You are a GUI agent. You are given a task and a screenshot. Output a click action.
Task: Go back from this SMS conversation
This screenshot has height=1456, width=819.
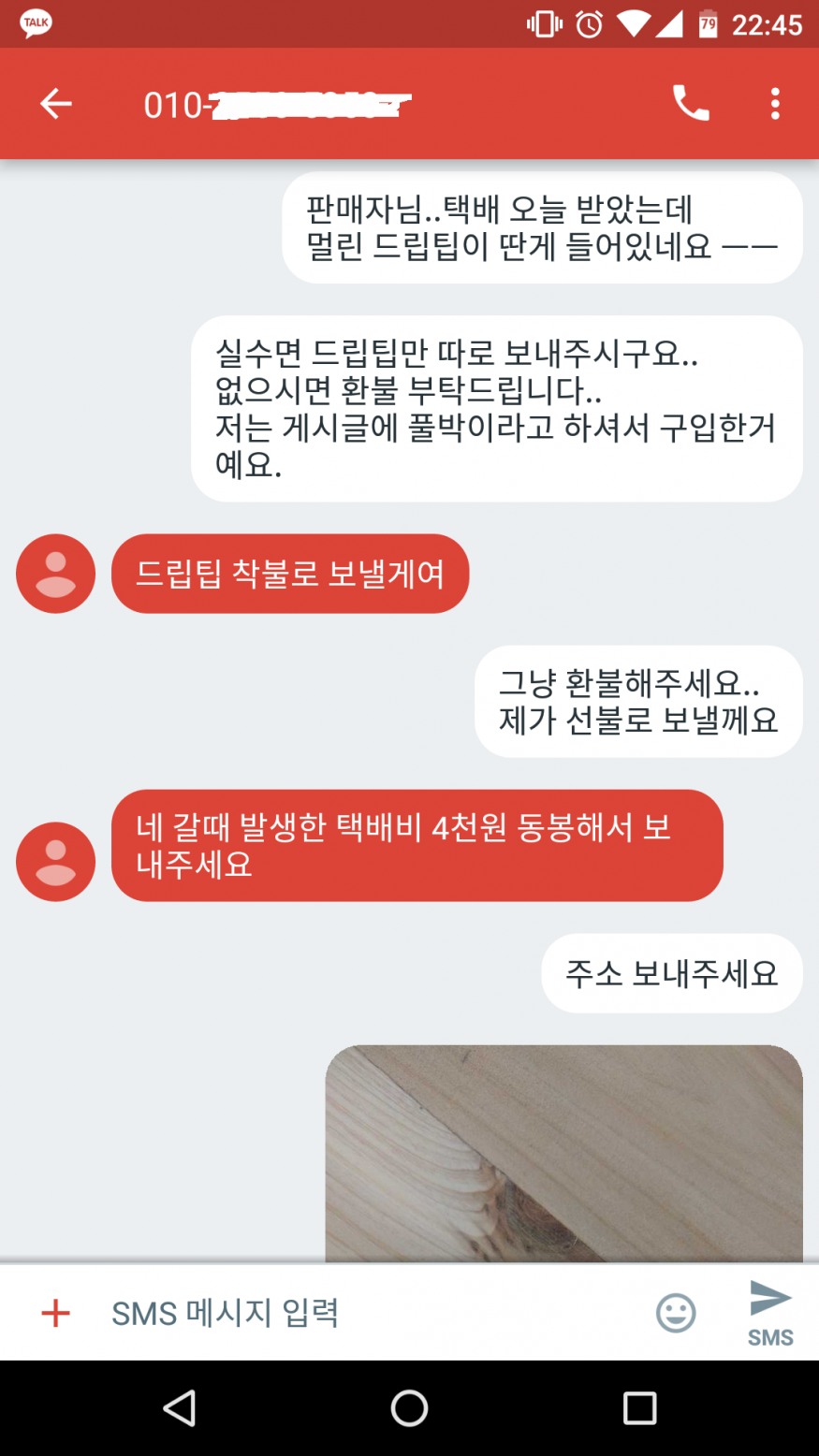(x=55, y=104)
